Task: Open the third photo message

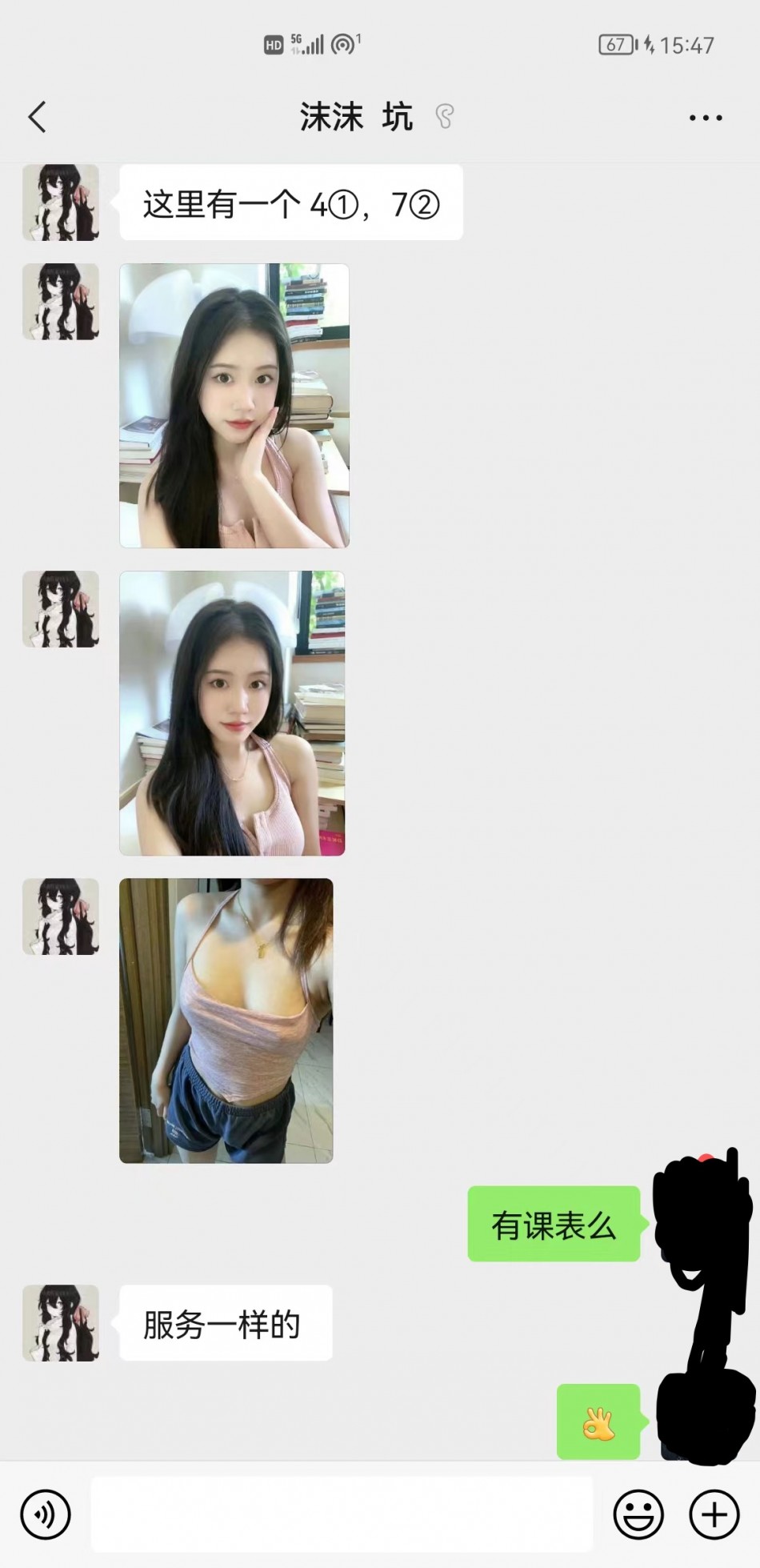Action: point(226,1021)
